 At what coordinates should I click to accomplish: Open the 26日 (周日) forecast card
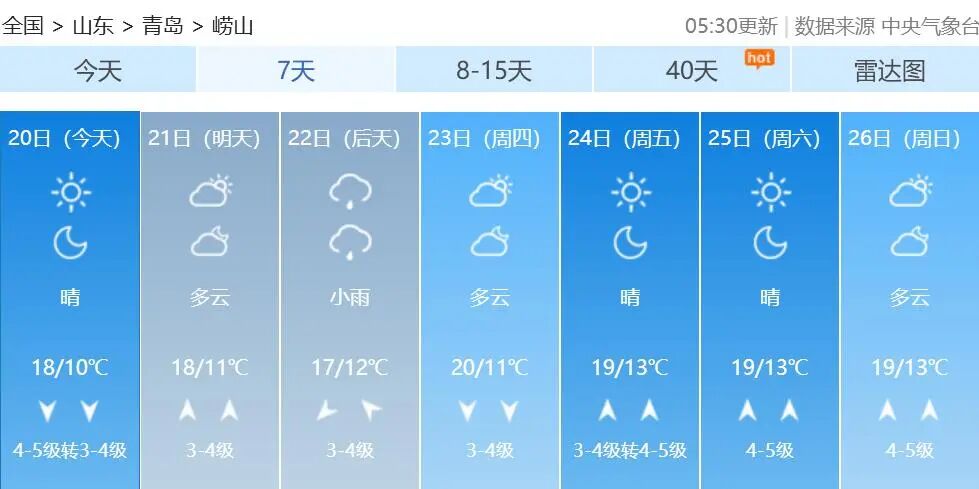[909, 300]
